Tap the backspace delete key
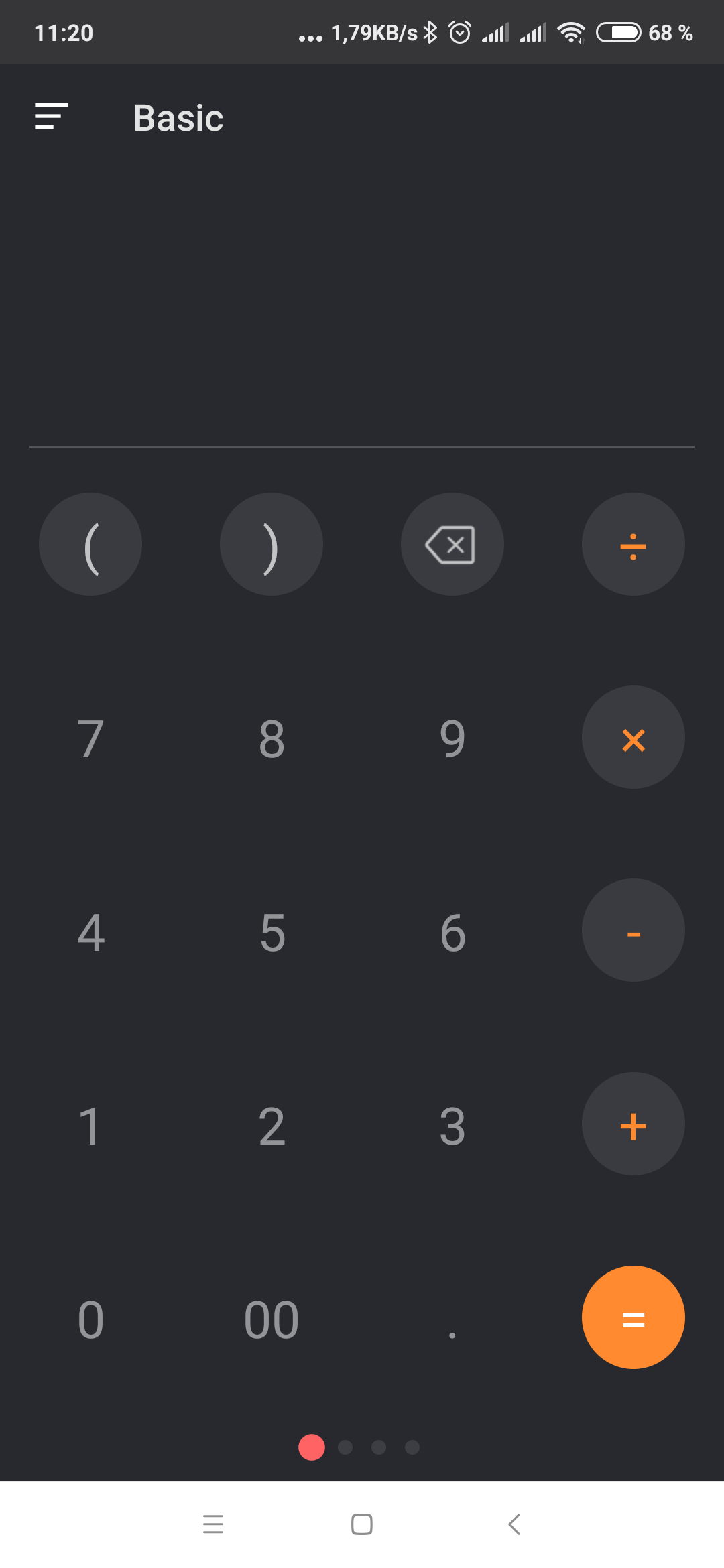The image size is (724, 1568). point(452,544)
